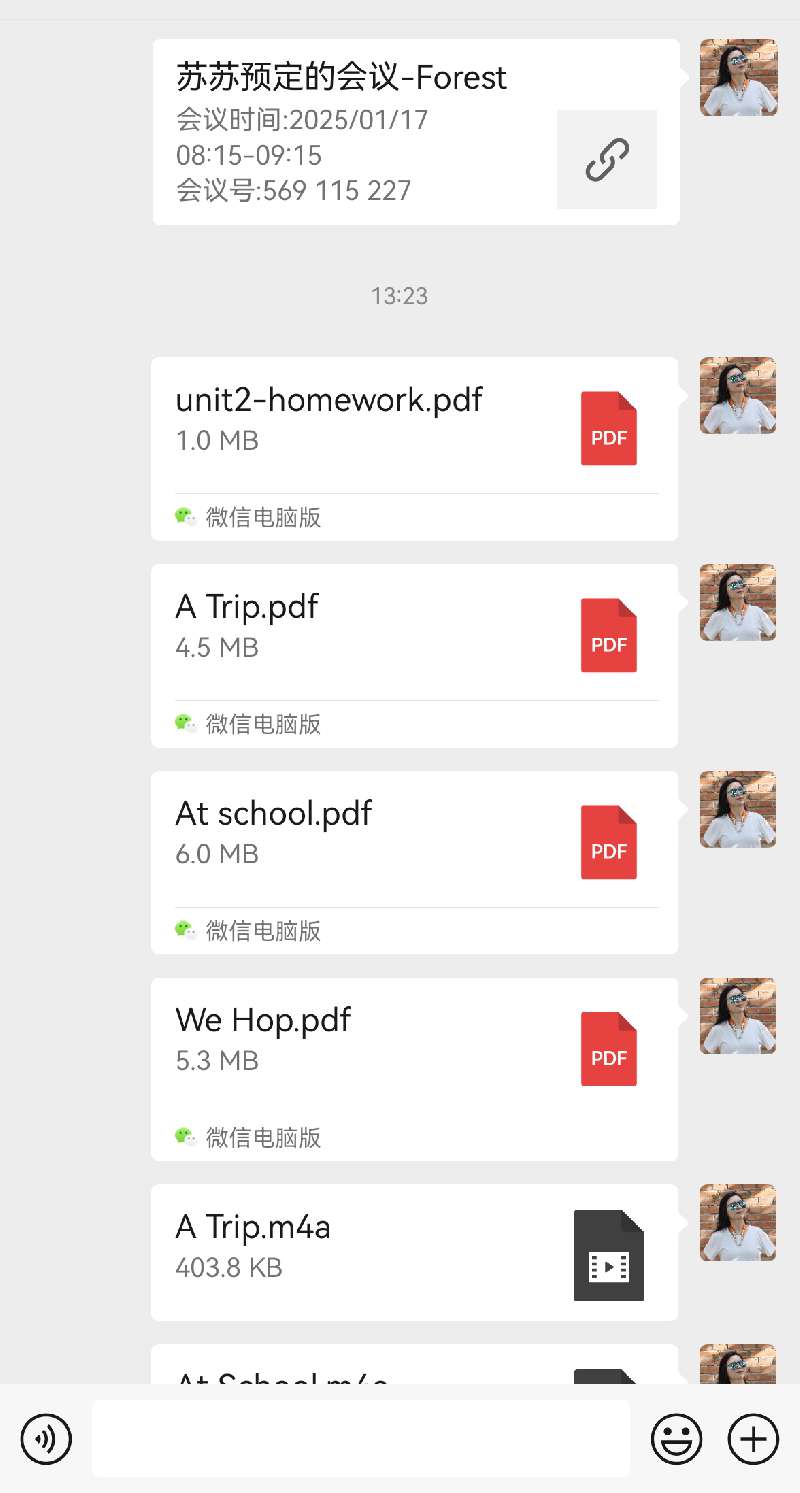Tap the message text field

click(x=360, y=1438)
